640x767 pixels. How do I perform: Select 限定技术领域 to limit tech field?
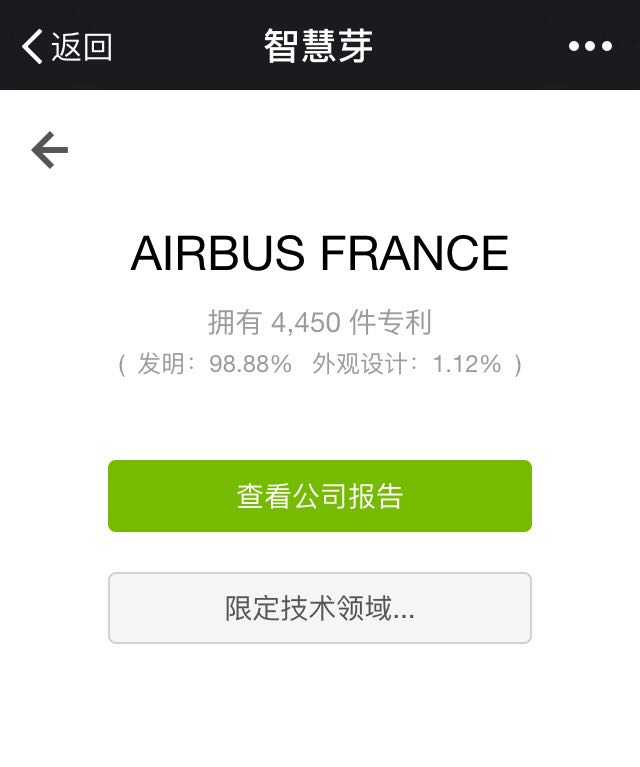(x=320, y=608)
